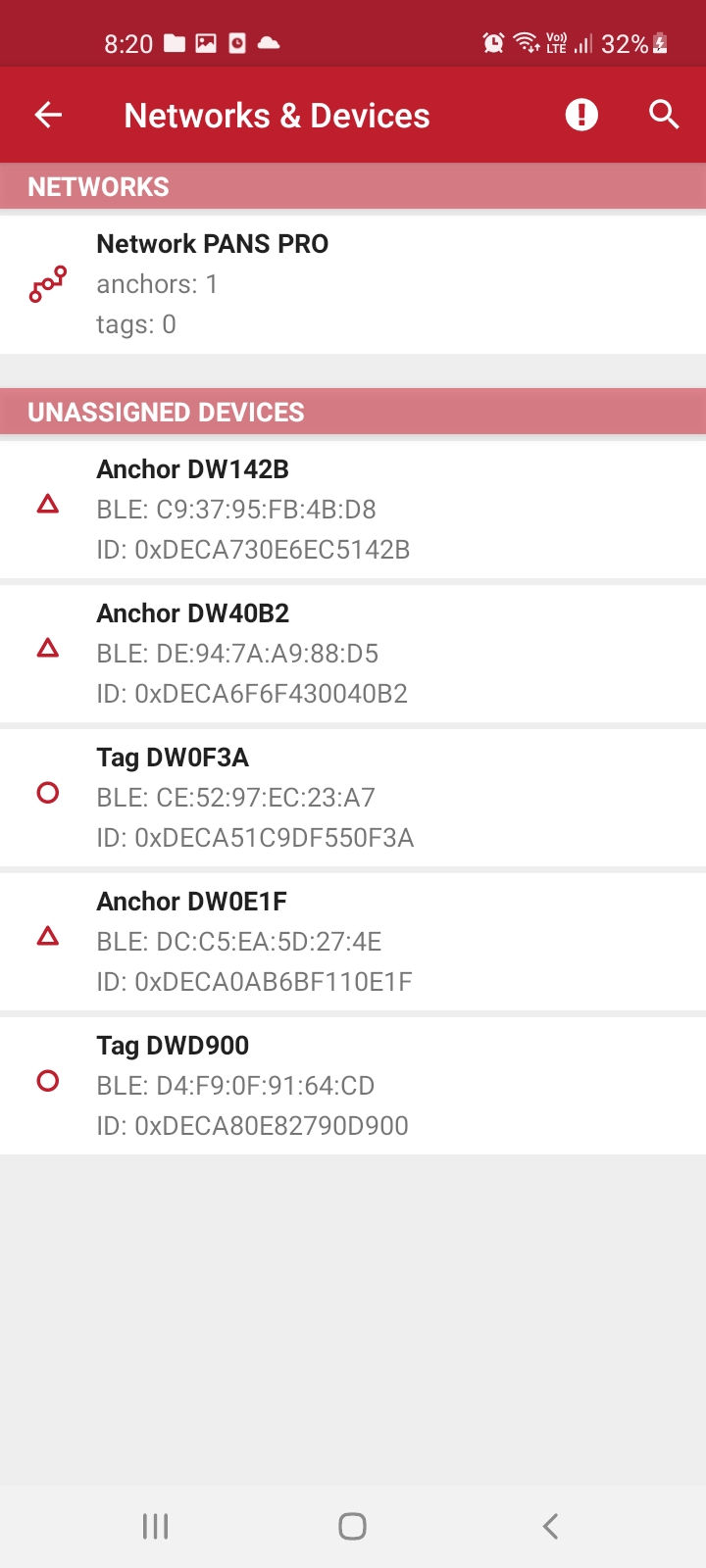Open search in Networks & Devices

point(664,115)
